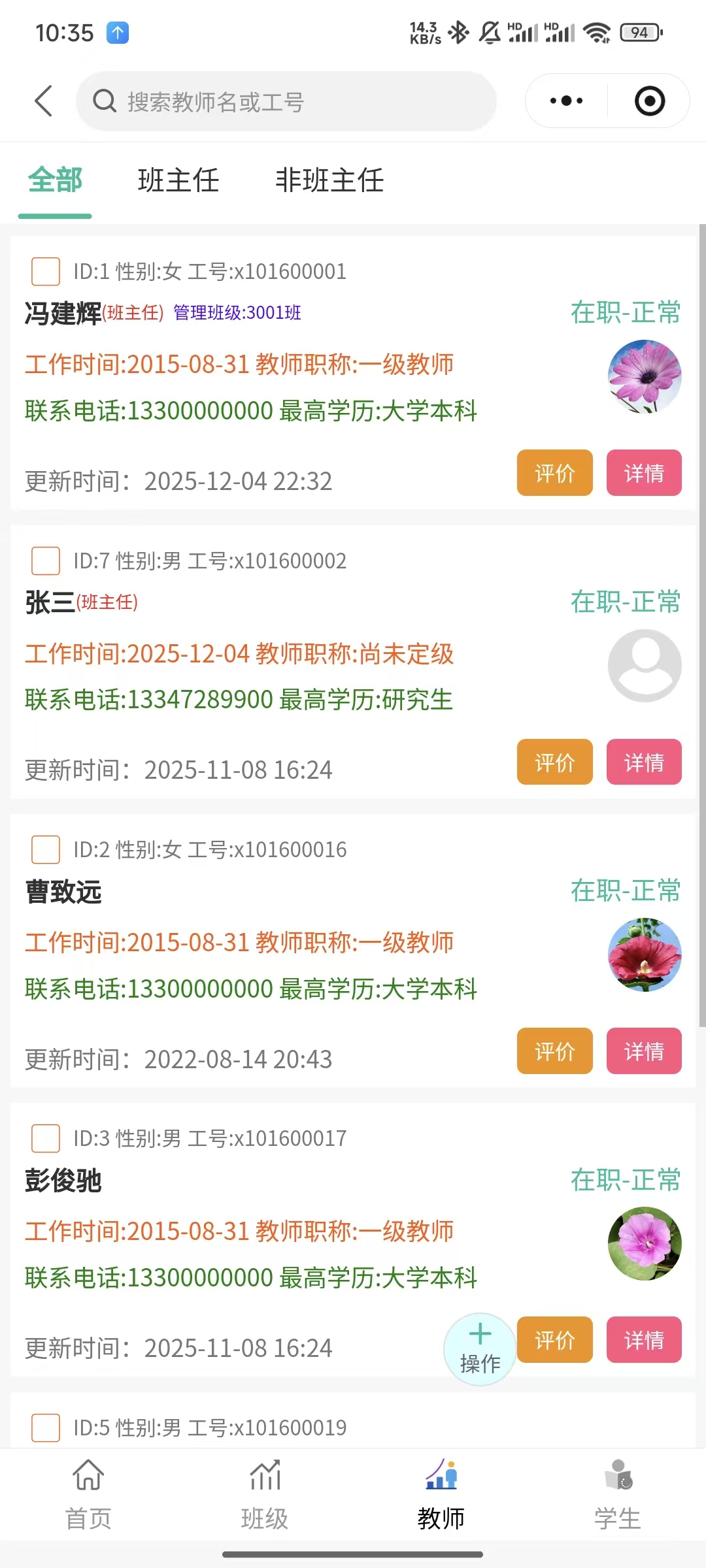This screenshot has height=1568, width=706.
Task: Tick the checkbox for 张三
Action: pos(46,561)
